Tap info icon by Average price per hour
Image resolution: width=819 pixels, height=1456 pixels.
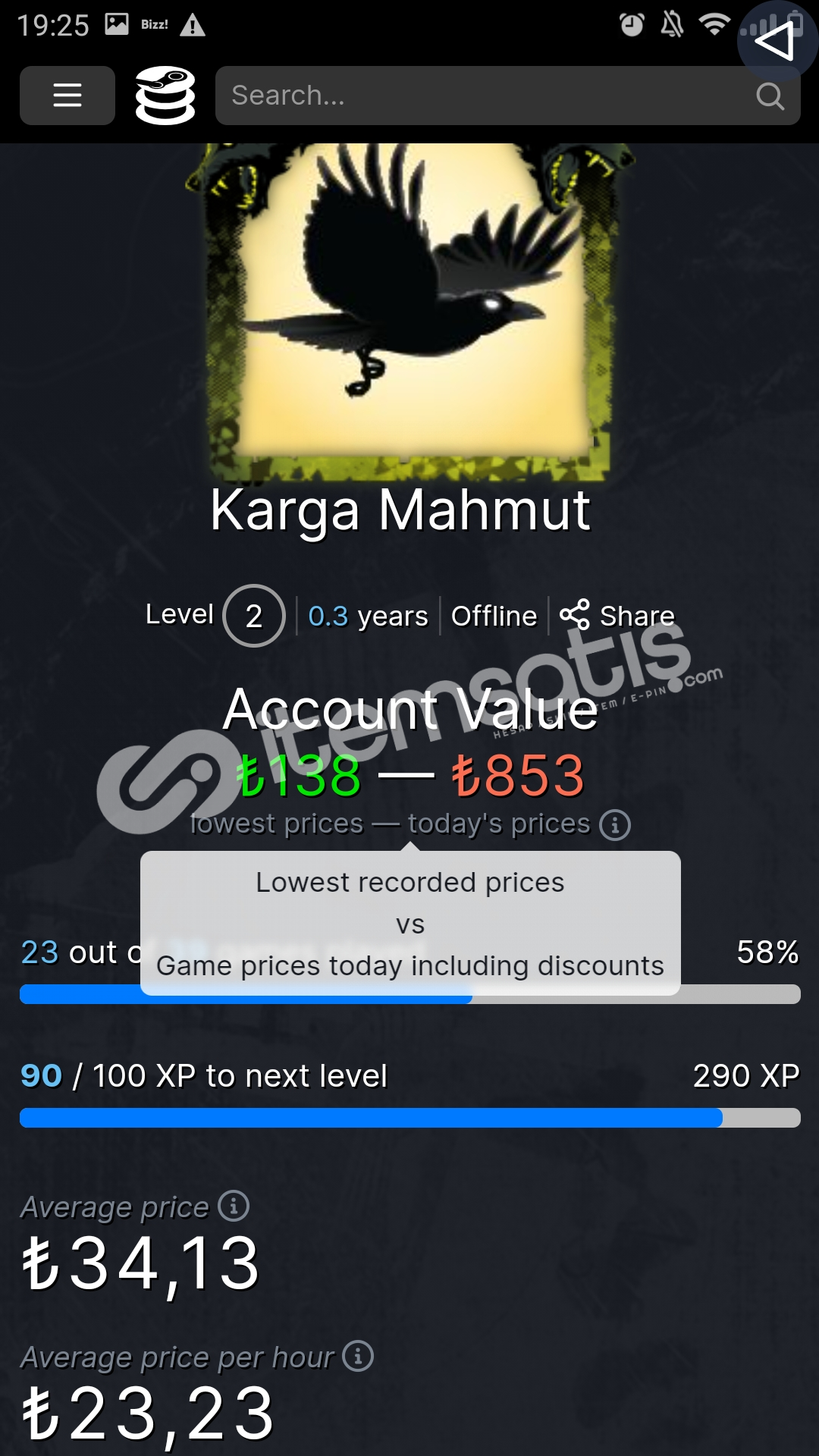[358, 1356]
